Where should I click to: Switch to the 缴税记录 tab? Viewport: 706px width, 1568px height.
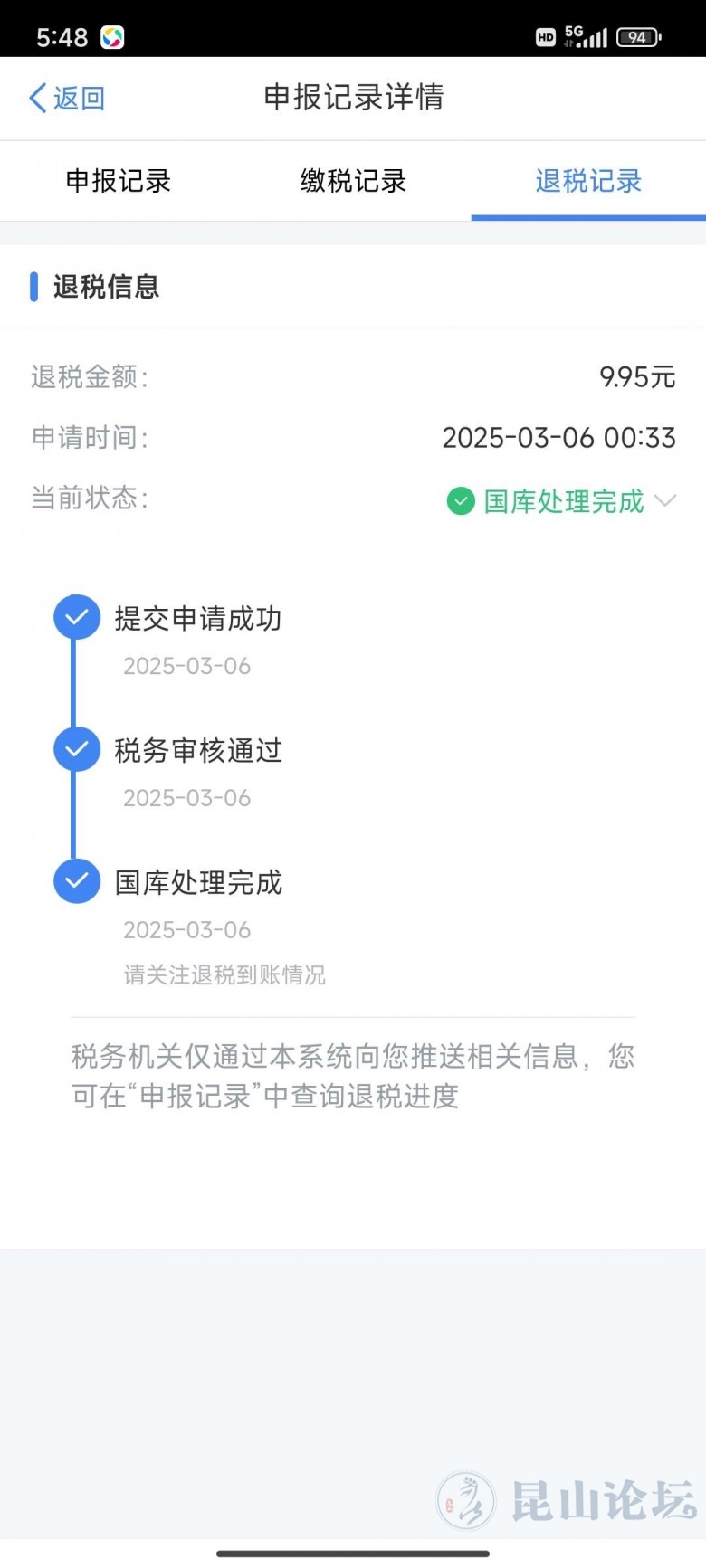pos(353,181)
